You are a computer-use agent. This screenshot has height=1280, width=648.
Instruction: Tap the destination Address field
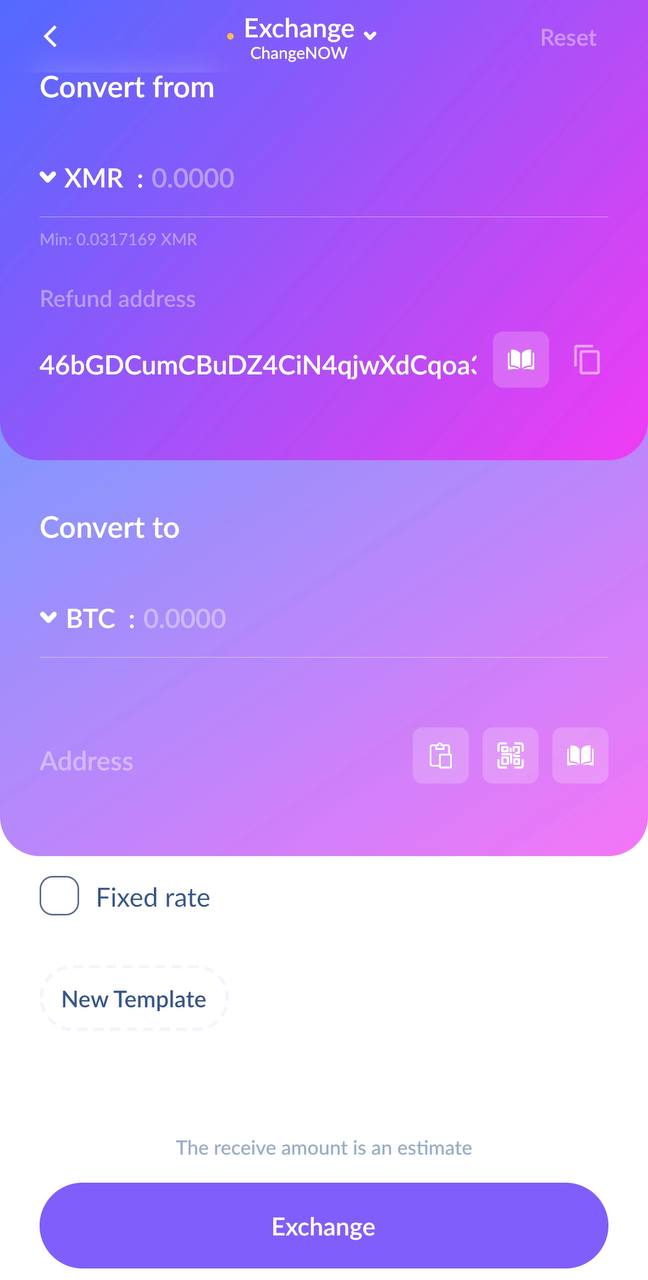(x=220, y=761)
